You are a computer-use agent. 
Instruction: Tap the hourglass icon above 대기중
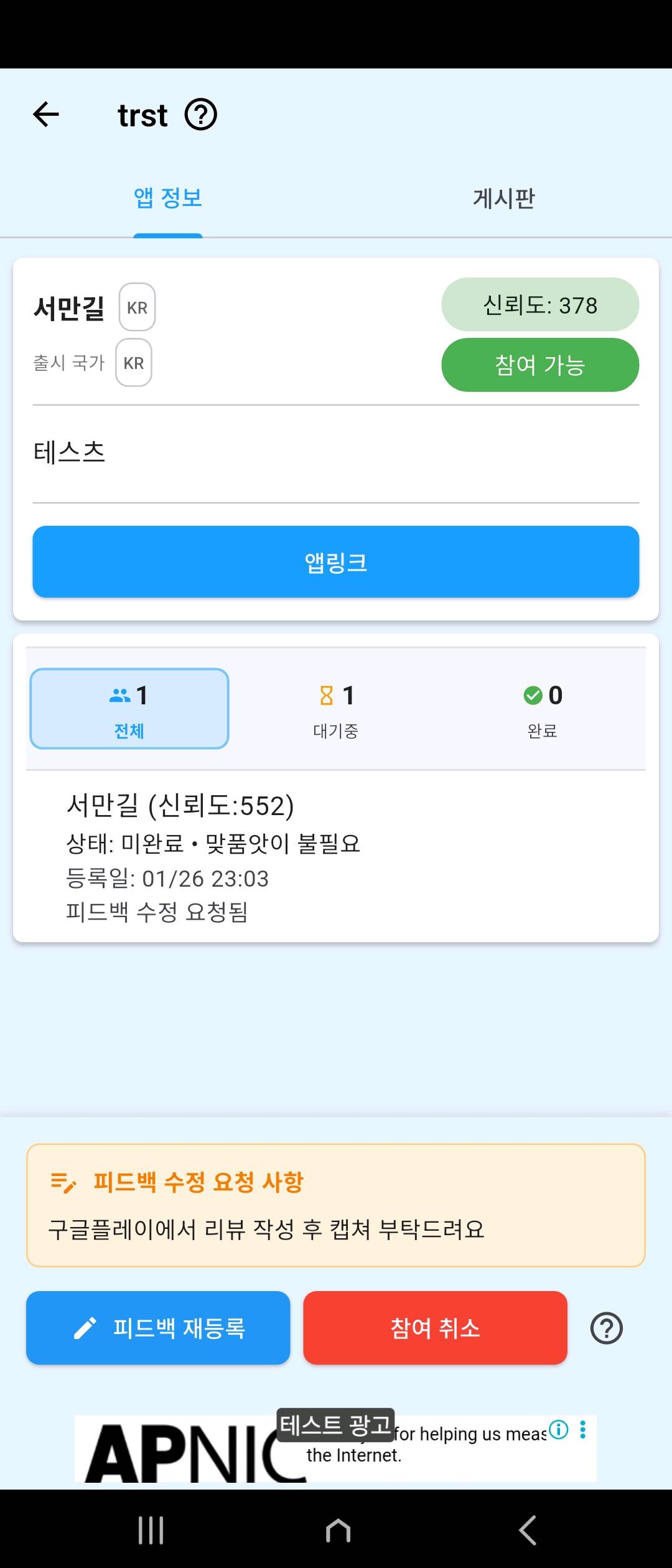pos(324,695)
